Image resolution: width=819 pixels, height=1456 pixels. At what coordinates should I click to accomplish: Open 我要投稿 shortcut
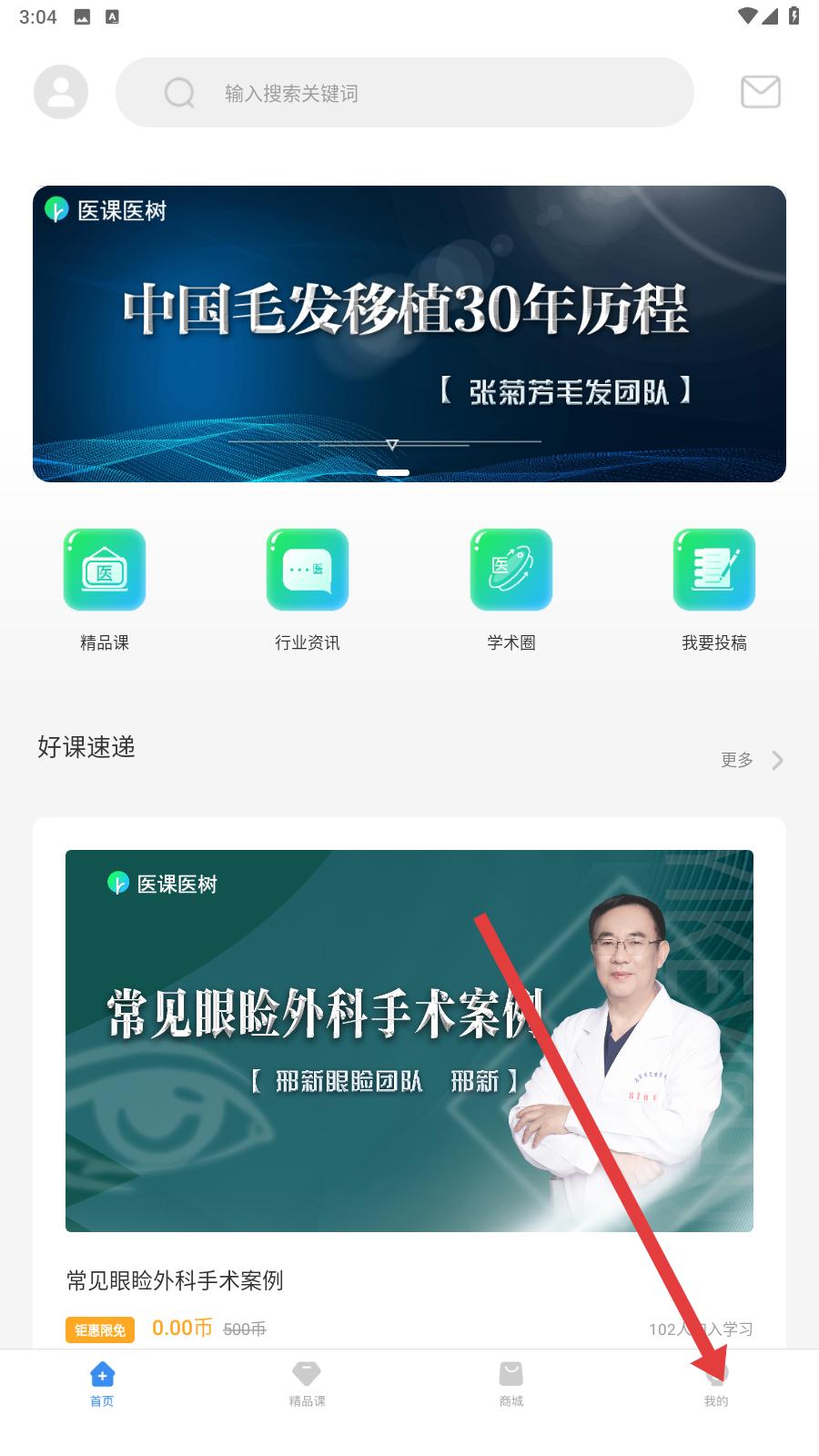(x=714, y=590)
